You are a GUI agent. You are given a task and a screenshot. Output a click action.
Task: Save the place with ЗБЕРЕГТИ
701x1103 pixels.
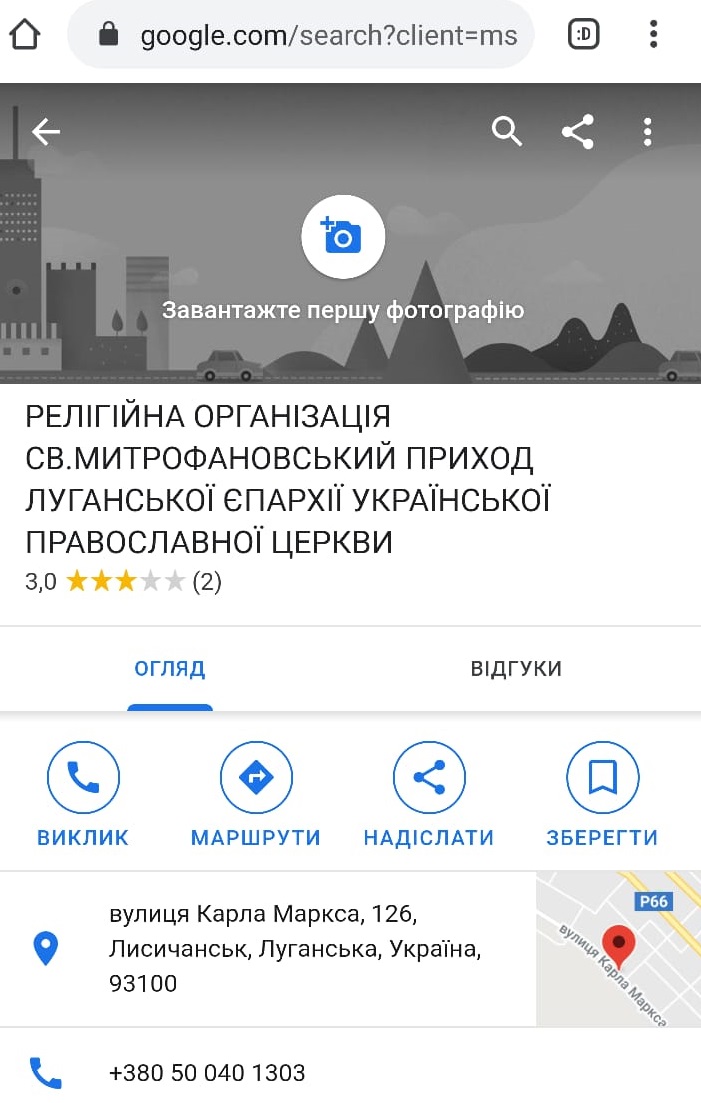point(602,777)
